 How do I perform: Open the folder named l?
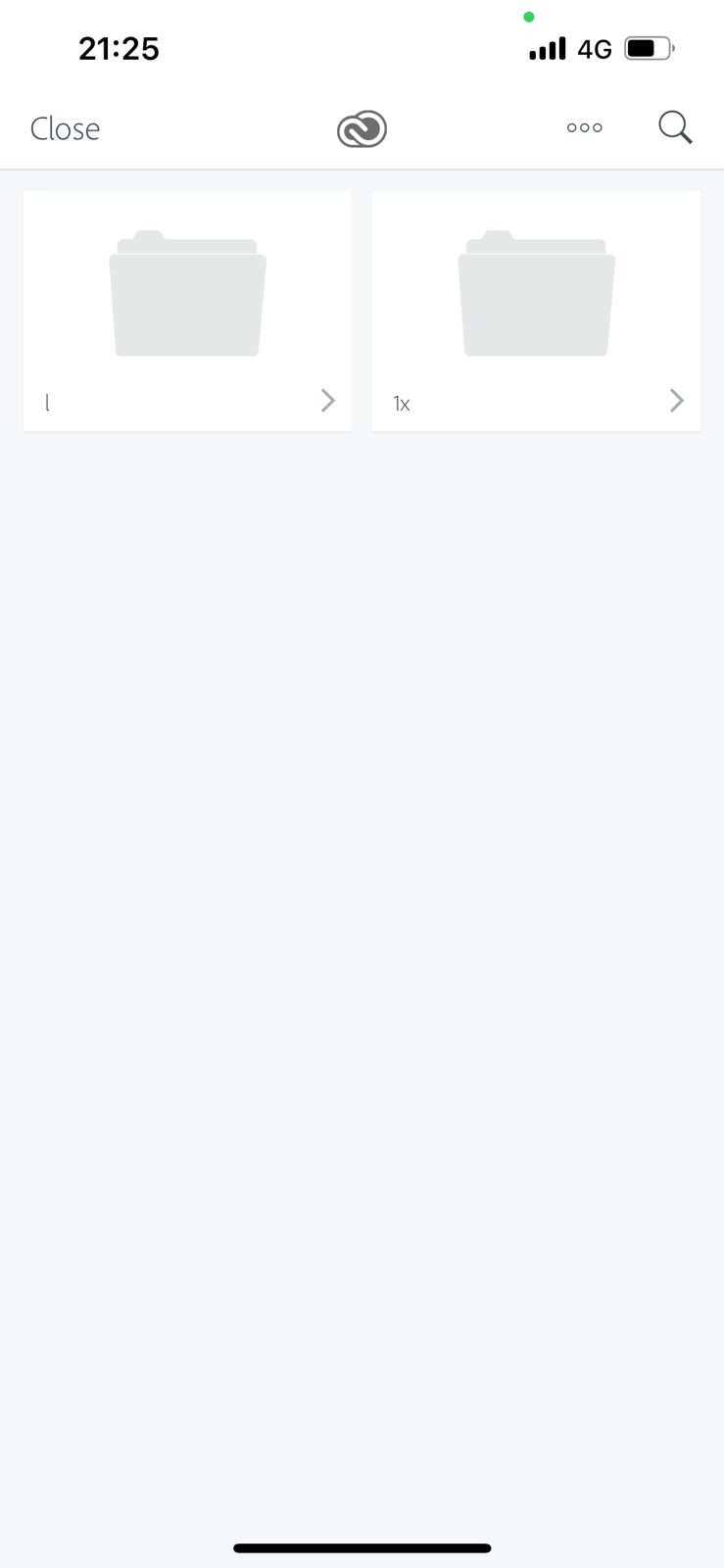tap(187, 311)
